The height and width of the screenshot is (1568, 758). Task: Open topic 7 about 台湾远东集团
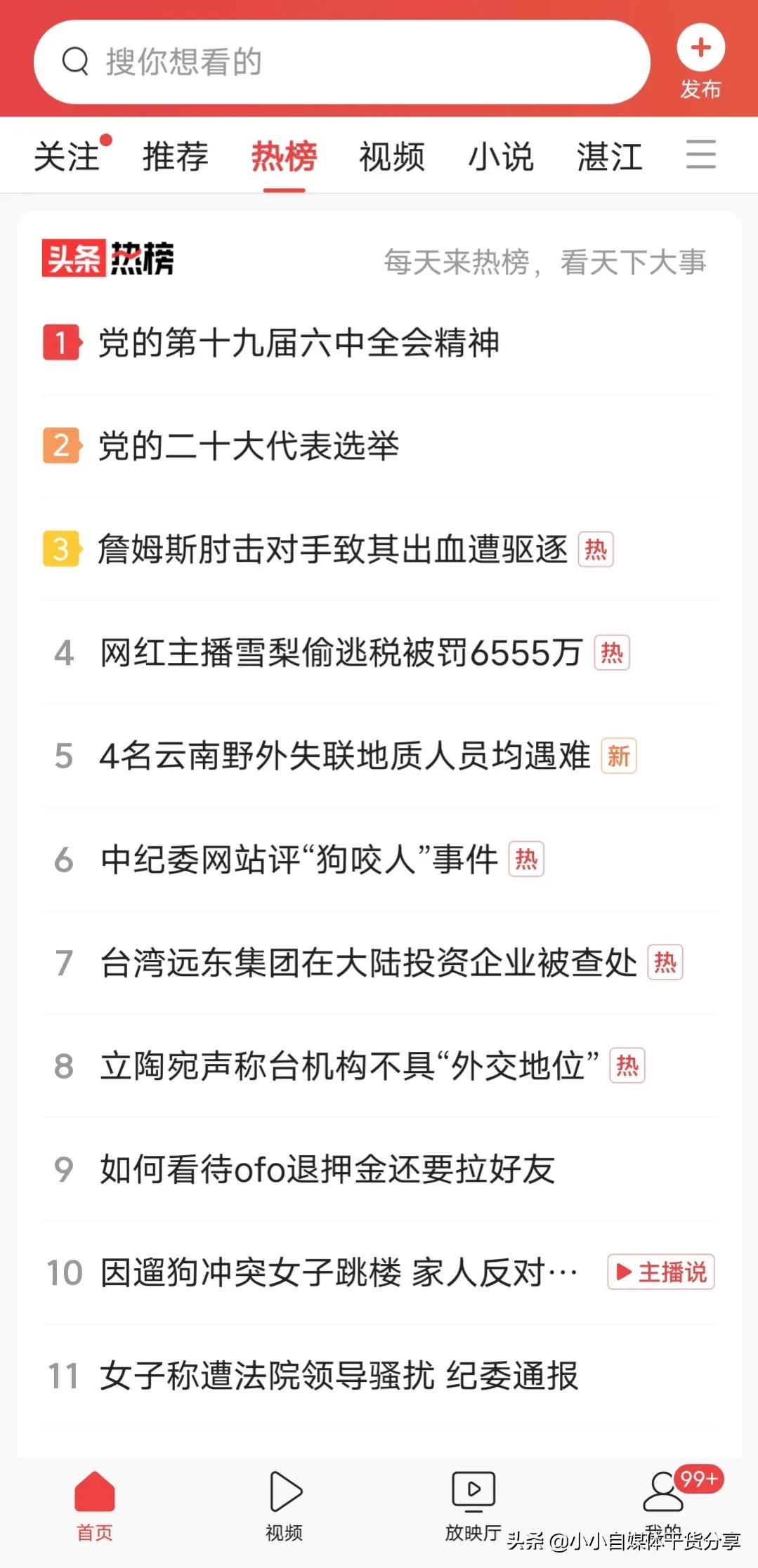click(x=369, y=963)
